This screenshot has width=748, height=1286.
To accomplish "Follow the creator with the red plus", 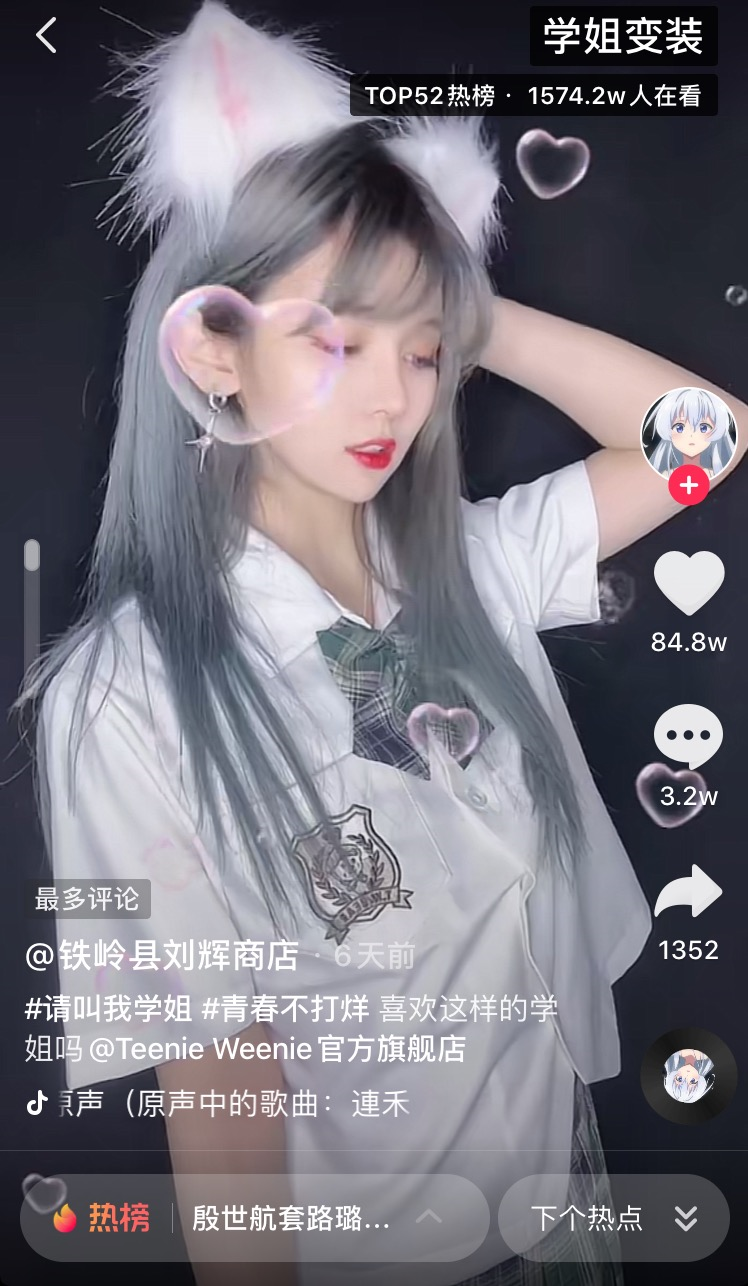I will click(x=689, y=486).
